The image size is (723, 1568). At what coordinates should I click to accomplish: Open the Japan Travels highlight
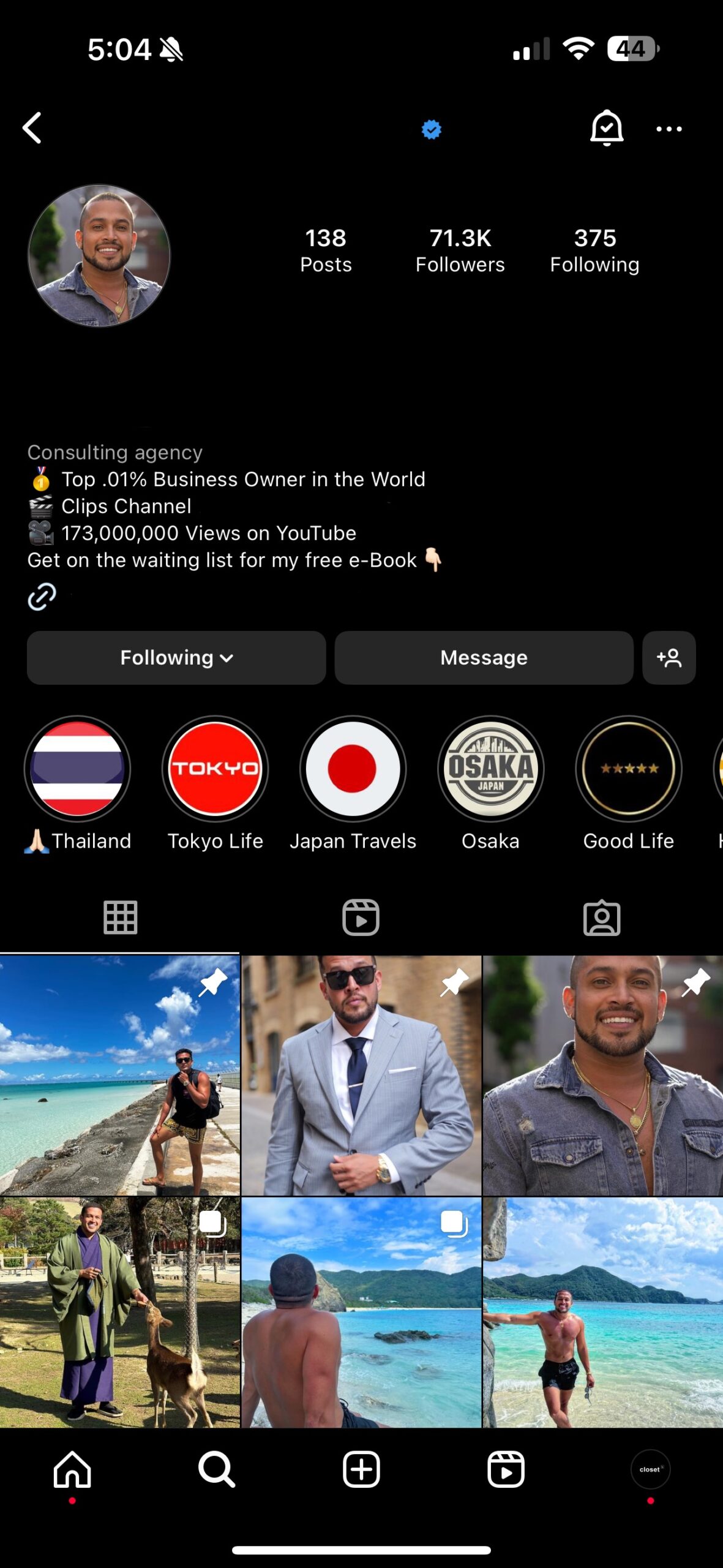coord(353,769)
